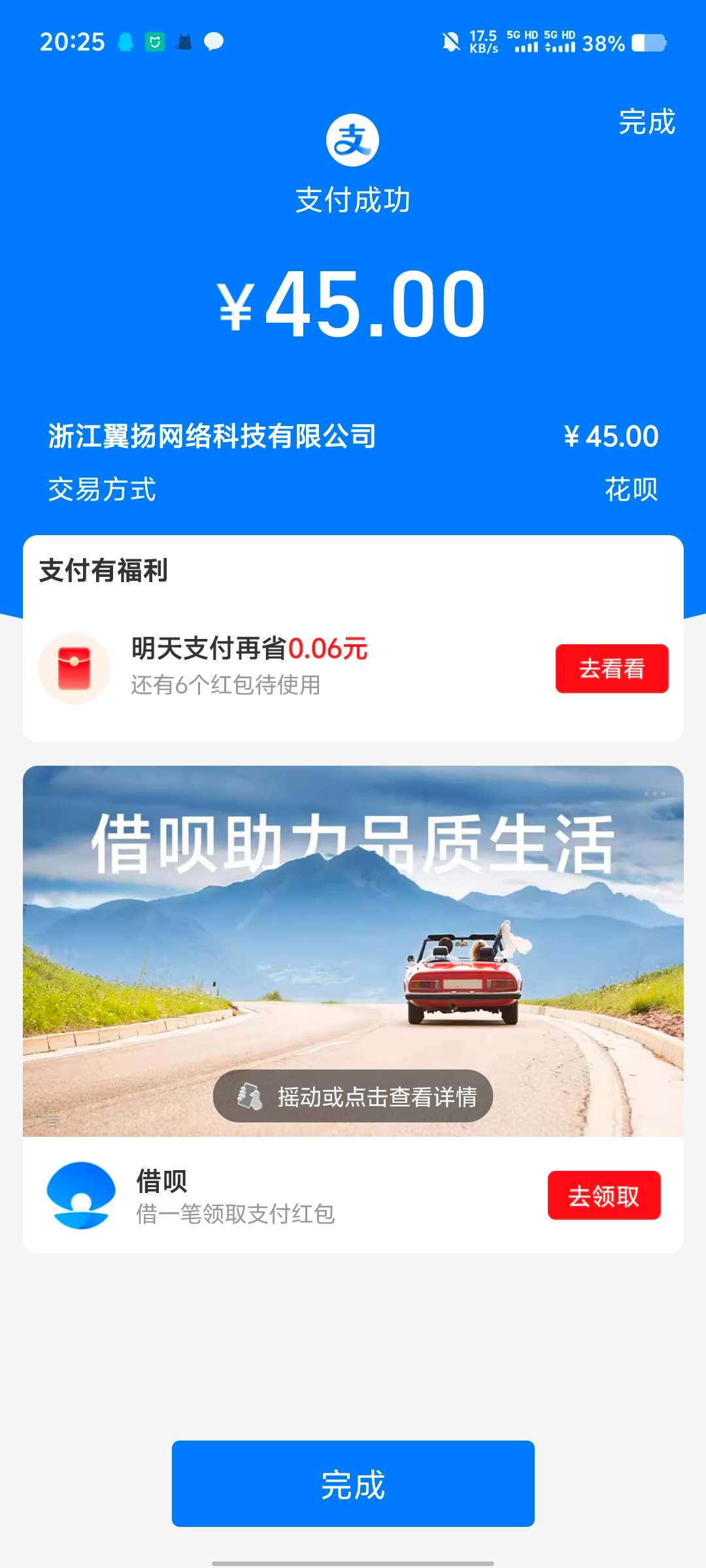Tap 去领取 for the 借呗 red packet

click(603, 1196)
